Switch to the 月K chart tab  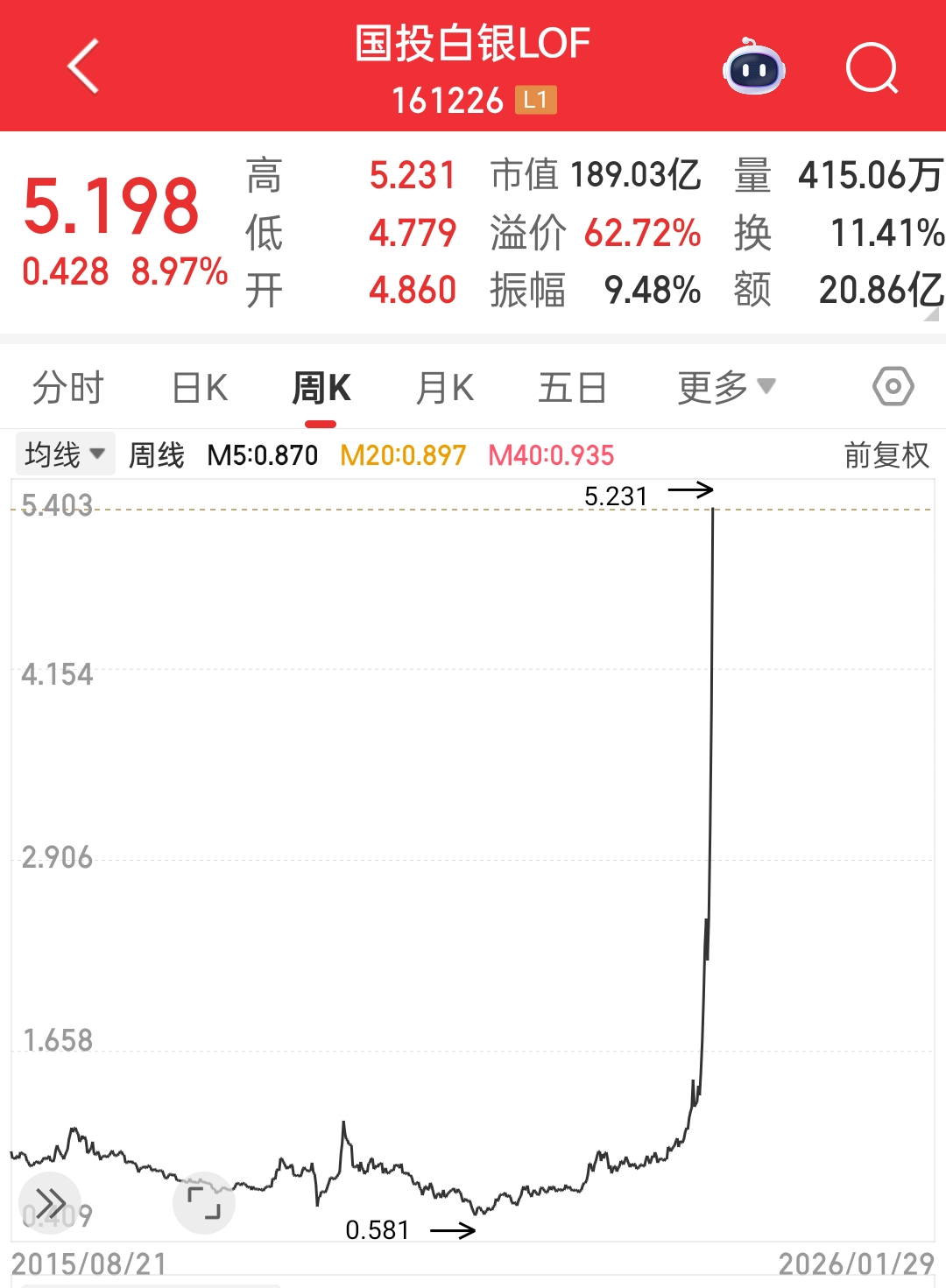tap(445, 388)
